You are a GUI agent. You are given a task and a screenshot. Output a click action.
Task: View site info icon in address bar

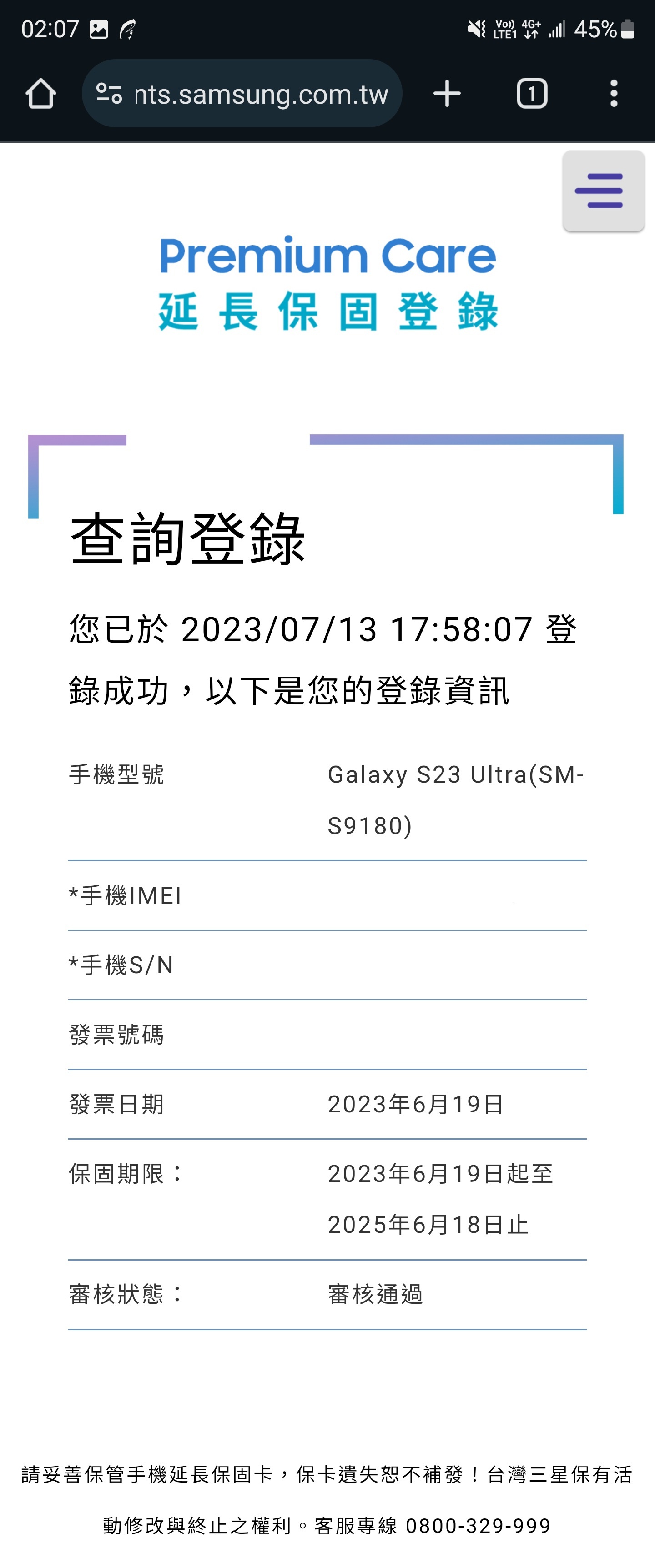(x=110, y=94)
